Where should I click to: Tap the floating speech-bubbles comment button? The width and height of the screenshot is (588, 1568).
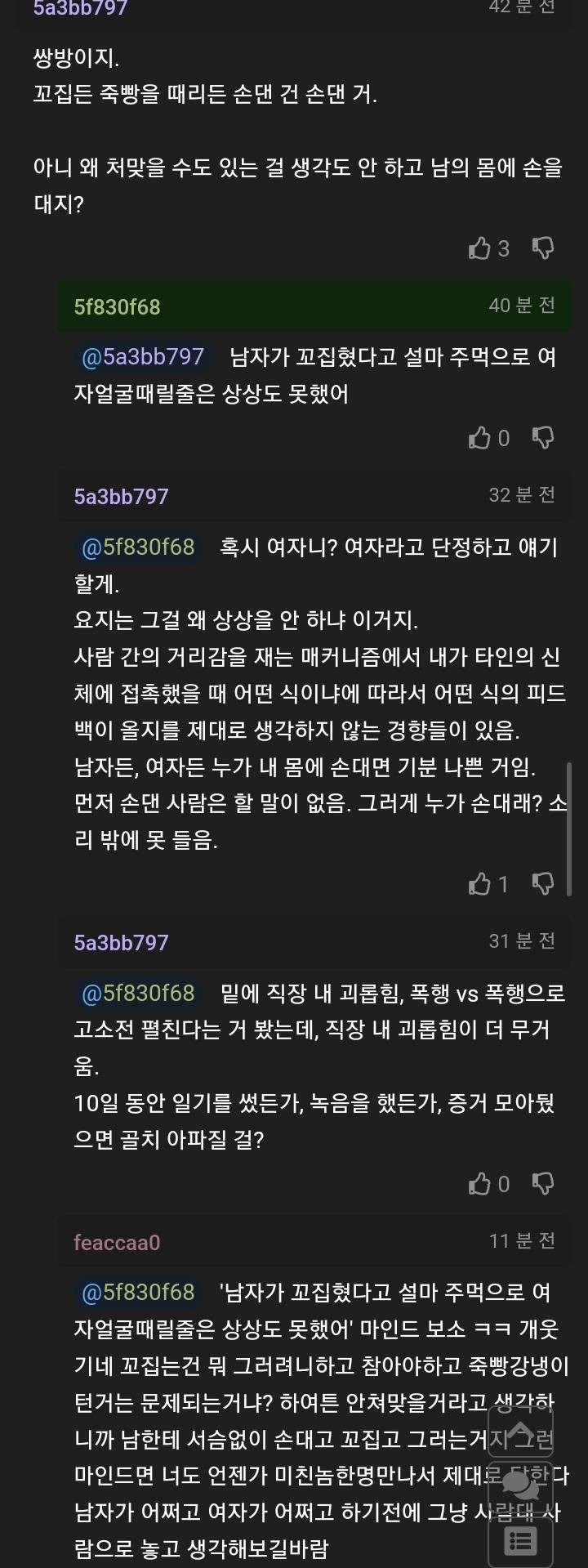pyautogui.click(x=520, y=1486)
